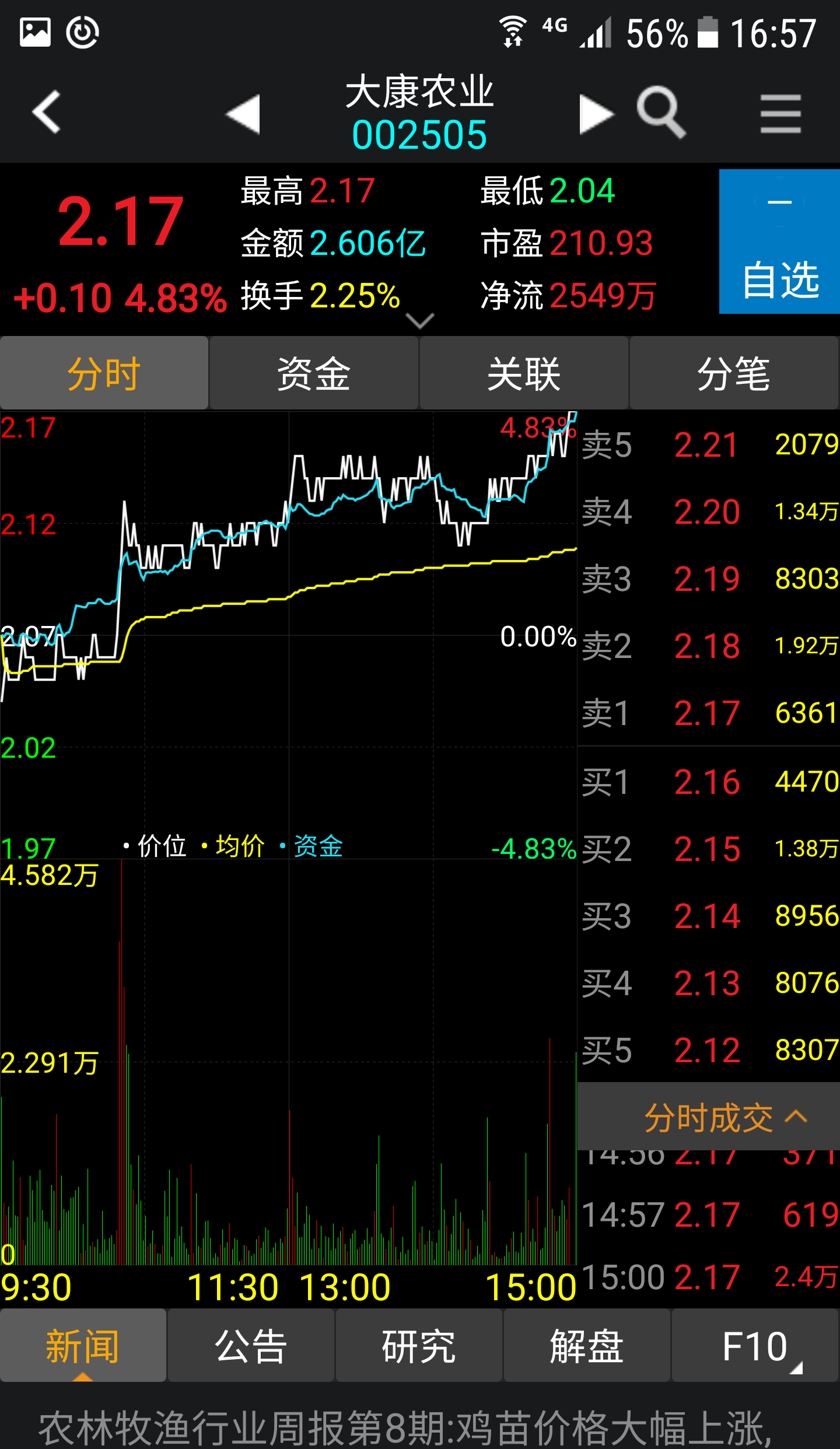Screen dimensions: 840x1449
Task: Switch to the next stock with right triangle
Action: pos(597,114)
